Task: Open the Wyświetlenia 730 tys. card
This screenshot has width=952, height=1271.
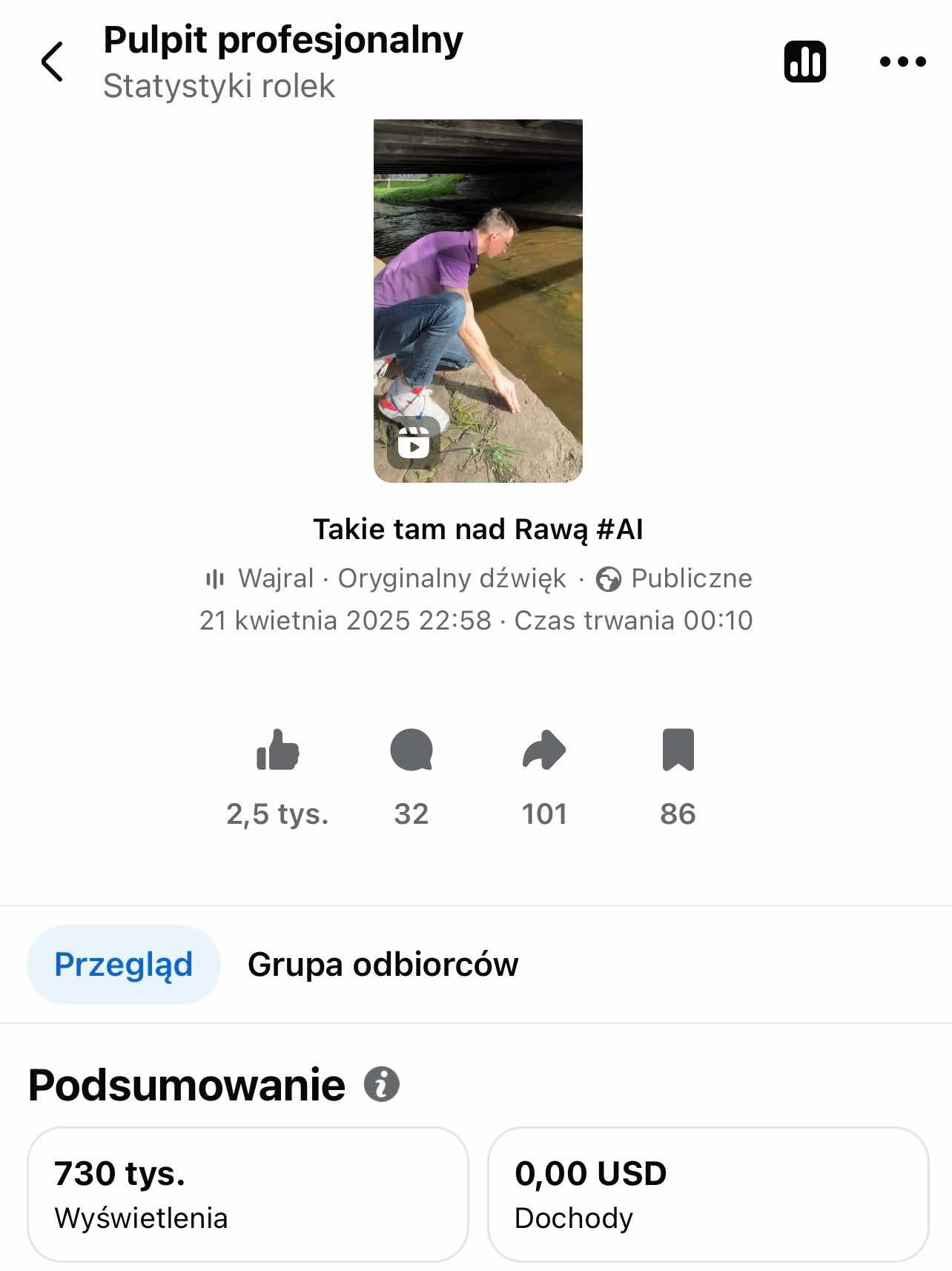Action: coord(248,1193)
